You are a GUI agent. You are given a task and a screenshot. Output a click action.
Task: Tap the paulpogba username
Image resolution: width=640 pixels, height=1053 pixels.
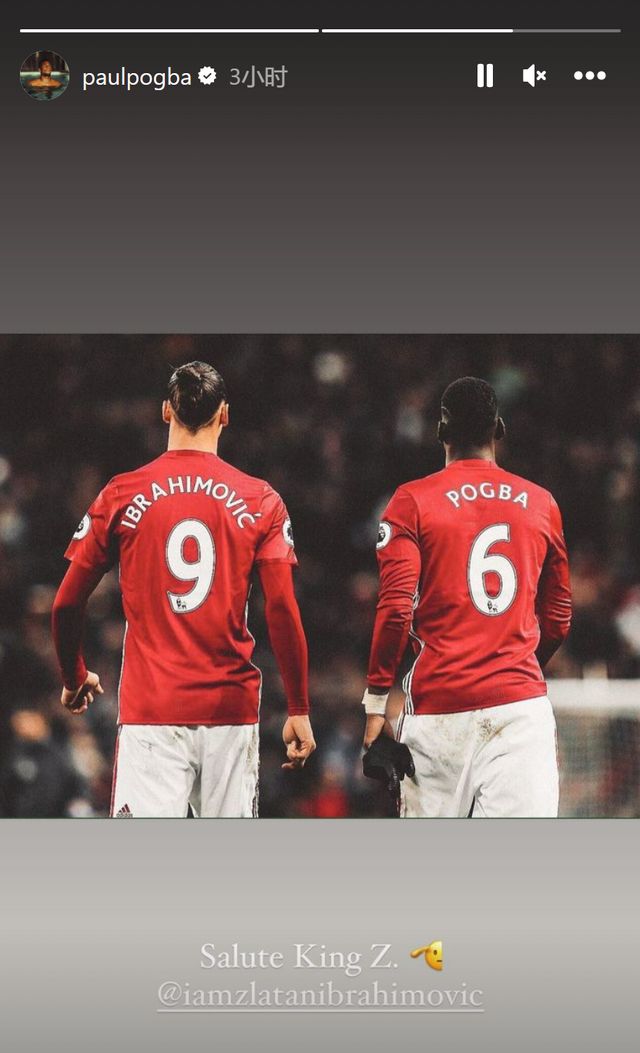pyautogui.click(x=136, y=77)
